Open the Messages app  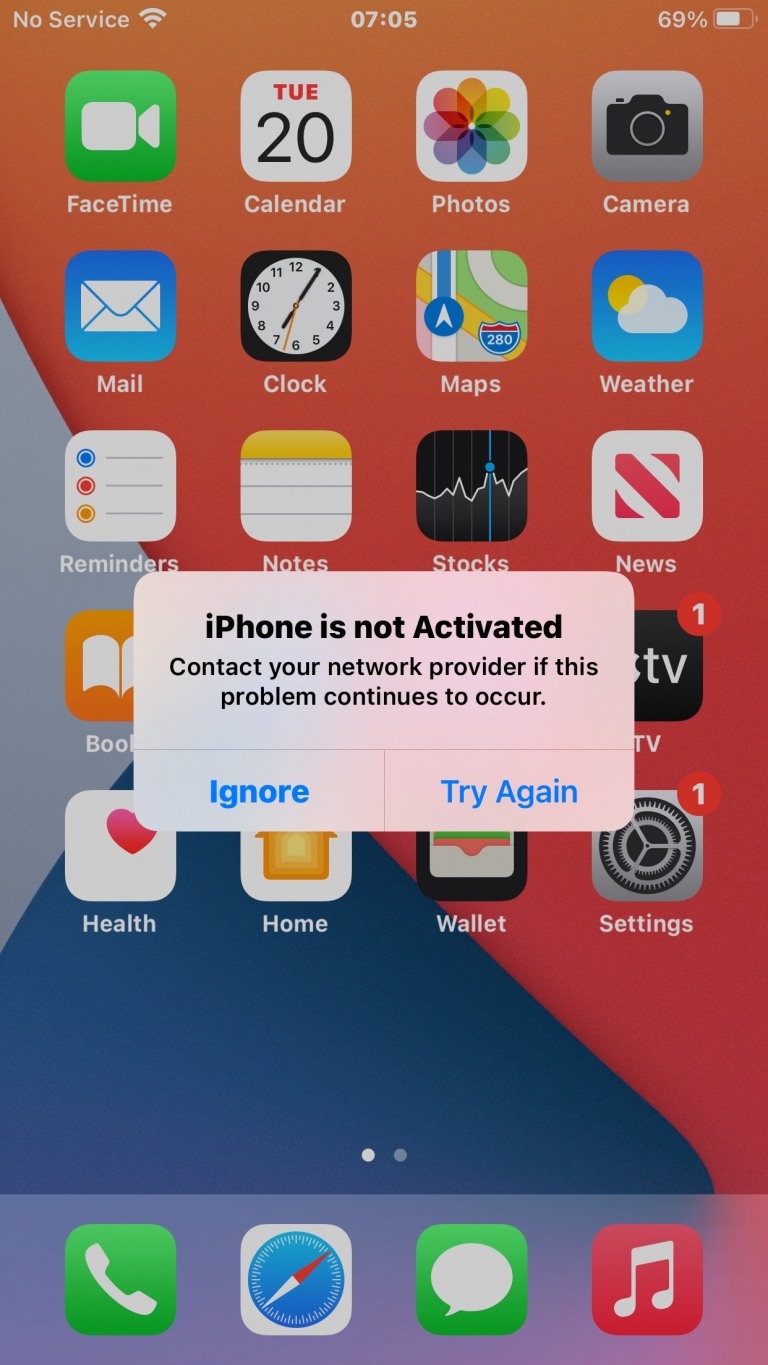(x=471, y=1279)
